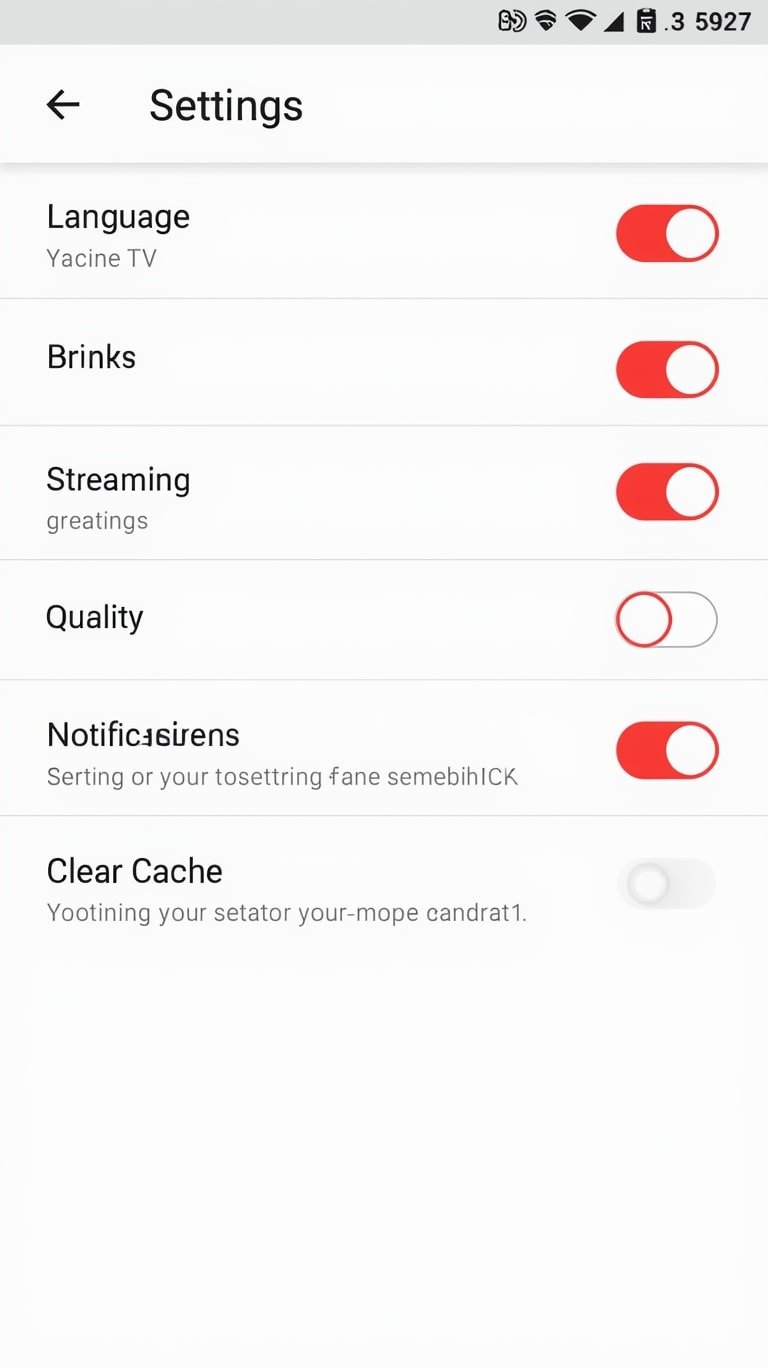Turn off the Brinks switch
This screenshot has width=768, height=1368.
point(666,369)
